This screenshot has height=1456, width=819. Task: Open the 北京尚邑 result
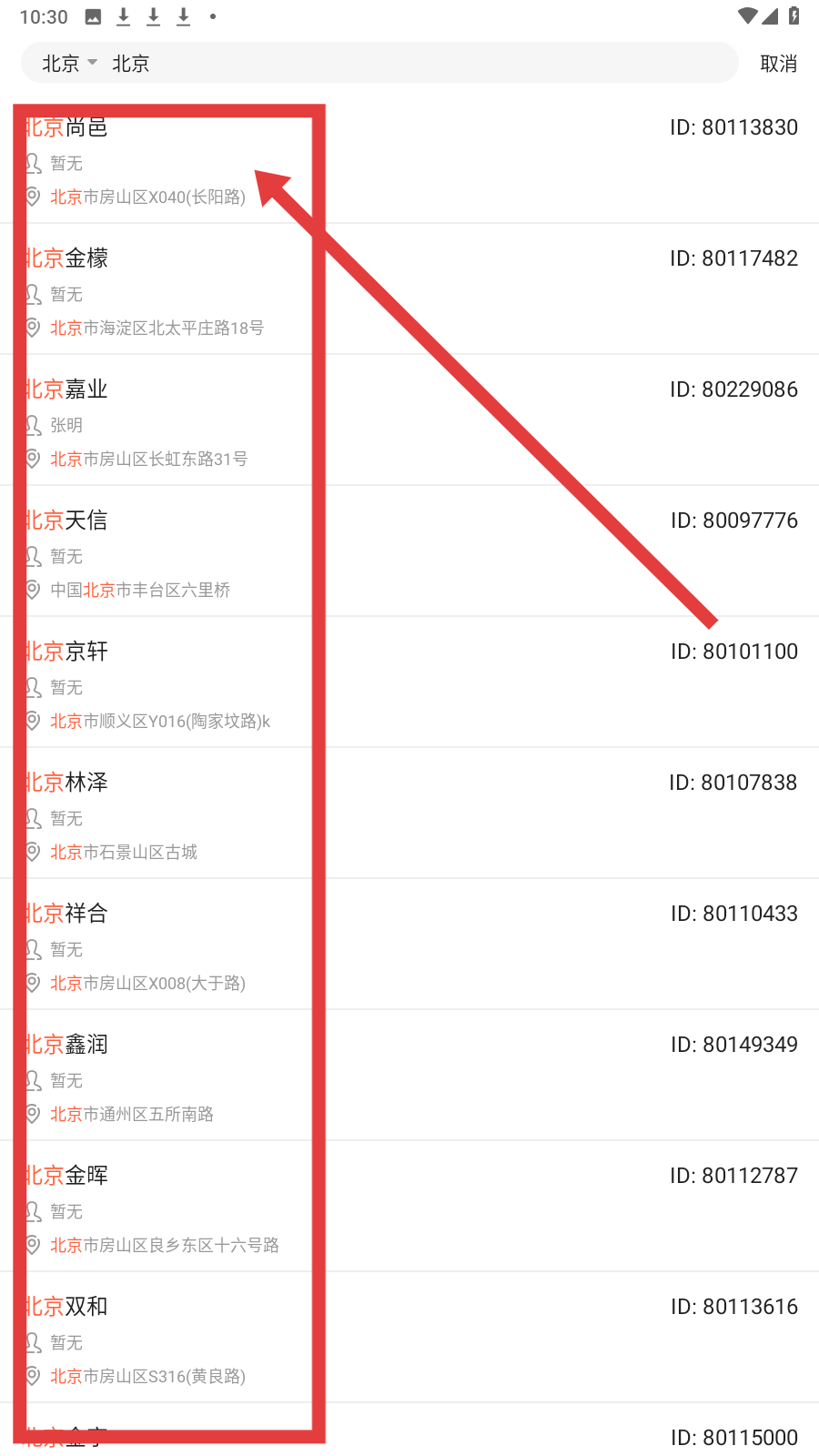[409, 160]
